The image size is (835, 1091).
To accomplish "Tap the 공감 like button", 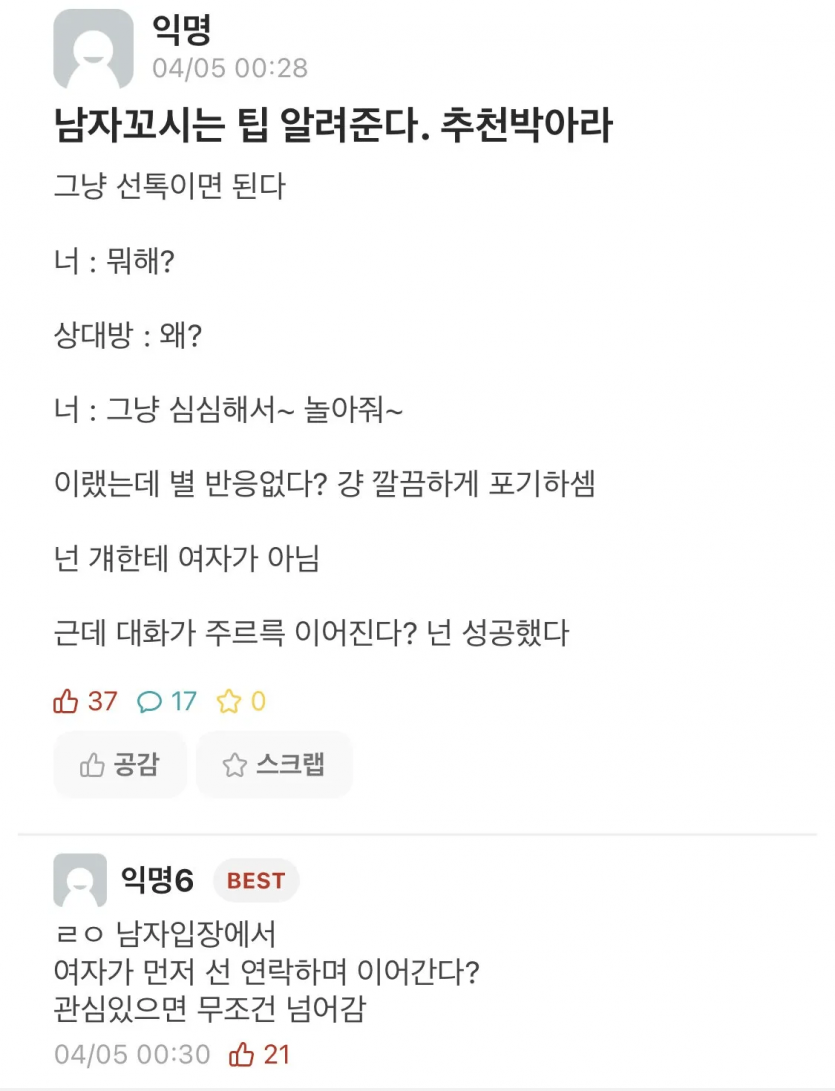I will [119, 765].
